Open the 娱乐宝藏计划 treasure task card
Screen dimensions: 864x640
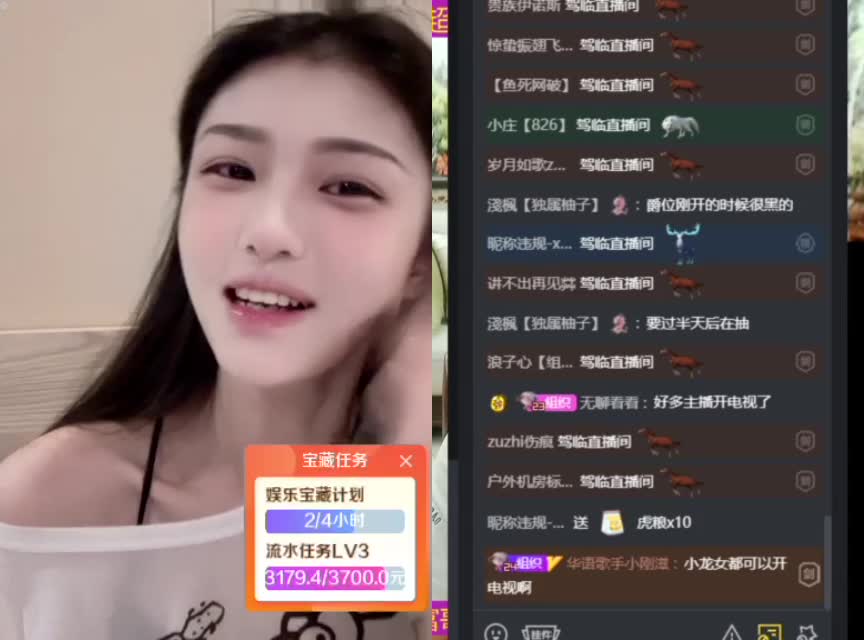point(335,508)
